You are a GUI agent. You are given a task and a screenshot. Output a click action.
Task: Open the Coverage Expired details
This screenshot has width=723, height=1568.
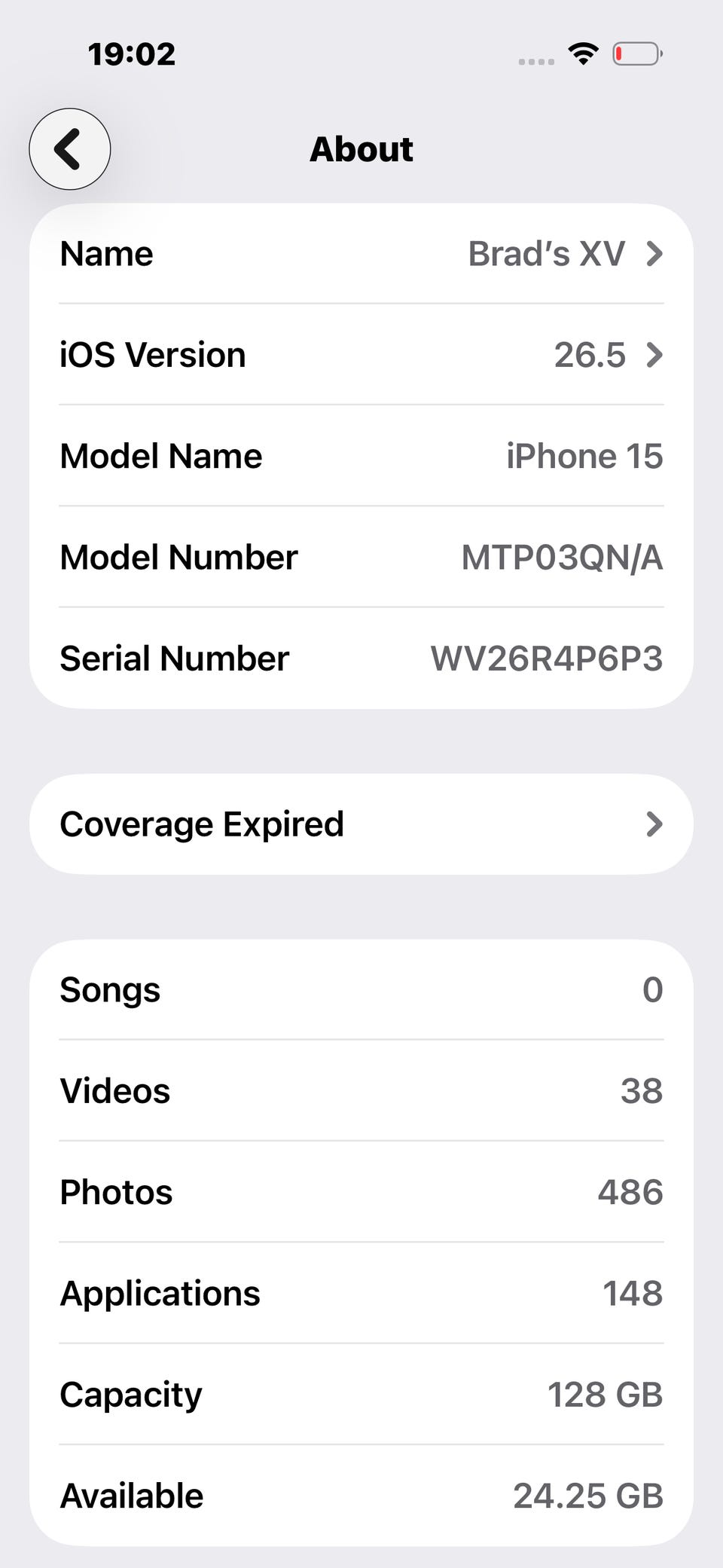tap(361, 824)
